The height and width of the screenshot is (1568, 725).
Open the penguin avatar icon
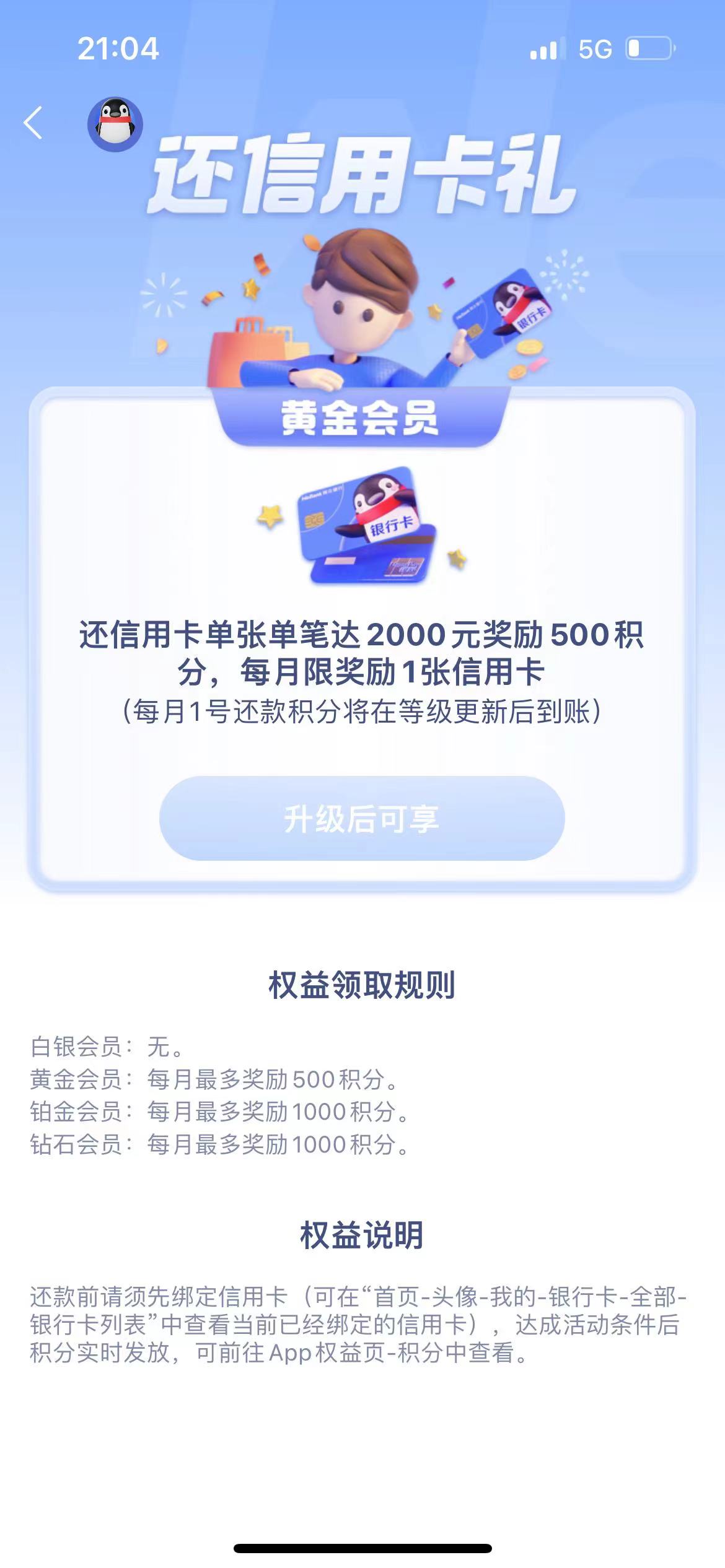[x=115, y=124]
